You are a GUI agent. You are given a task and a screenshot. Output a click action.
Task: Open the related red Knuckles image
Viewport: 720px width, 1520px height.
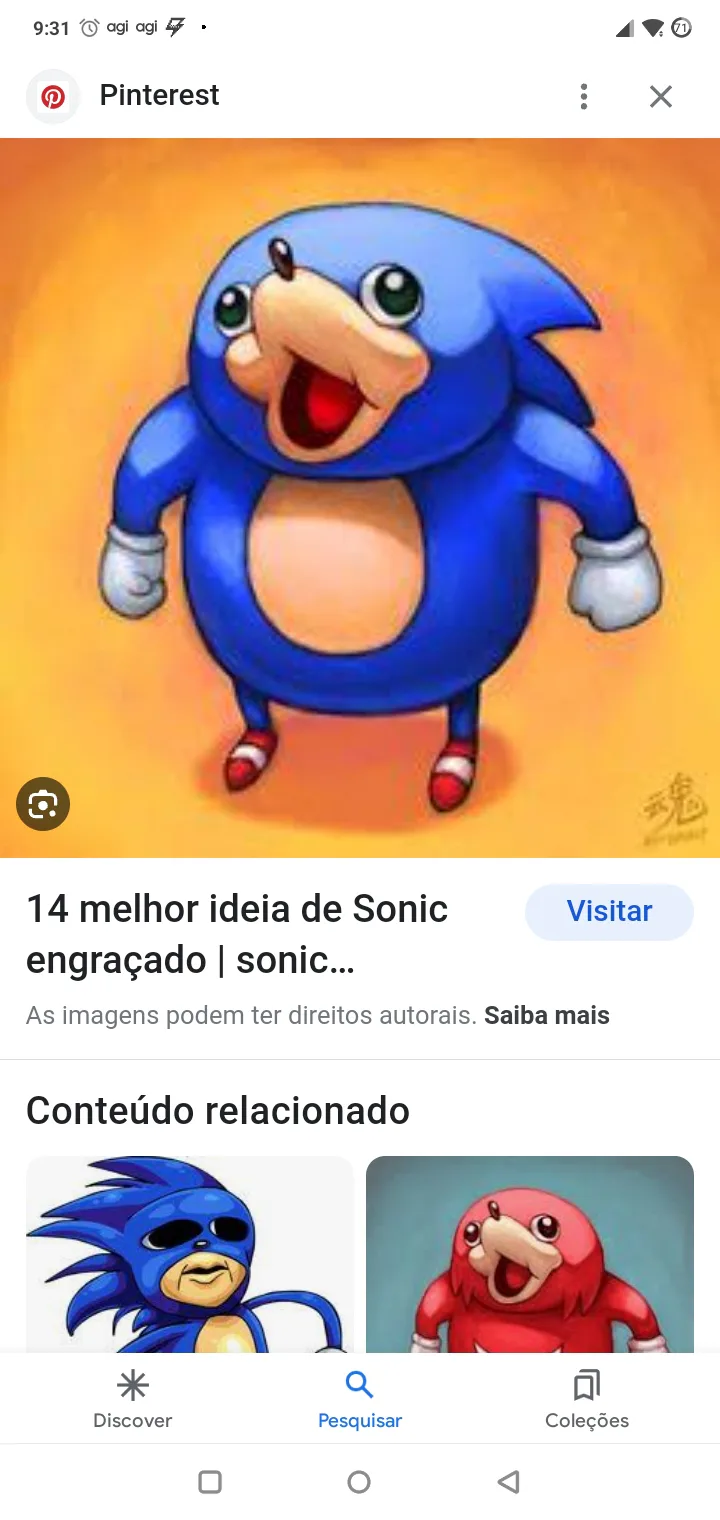(x=530, y=1255)
